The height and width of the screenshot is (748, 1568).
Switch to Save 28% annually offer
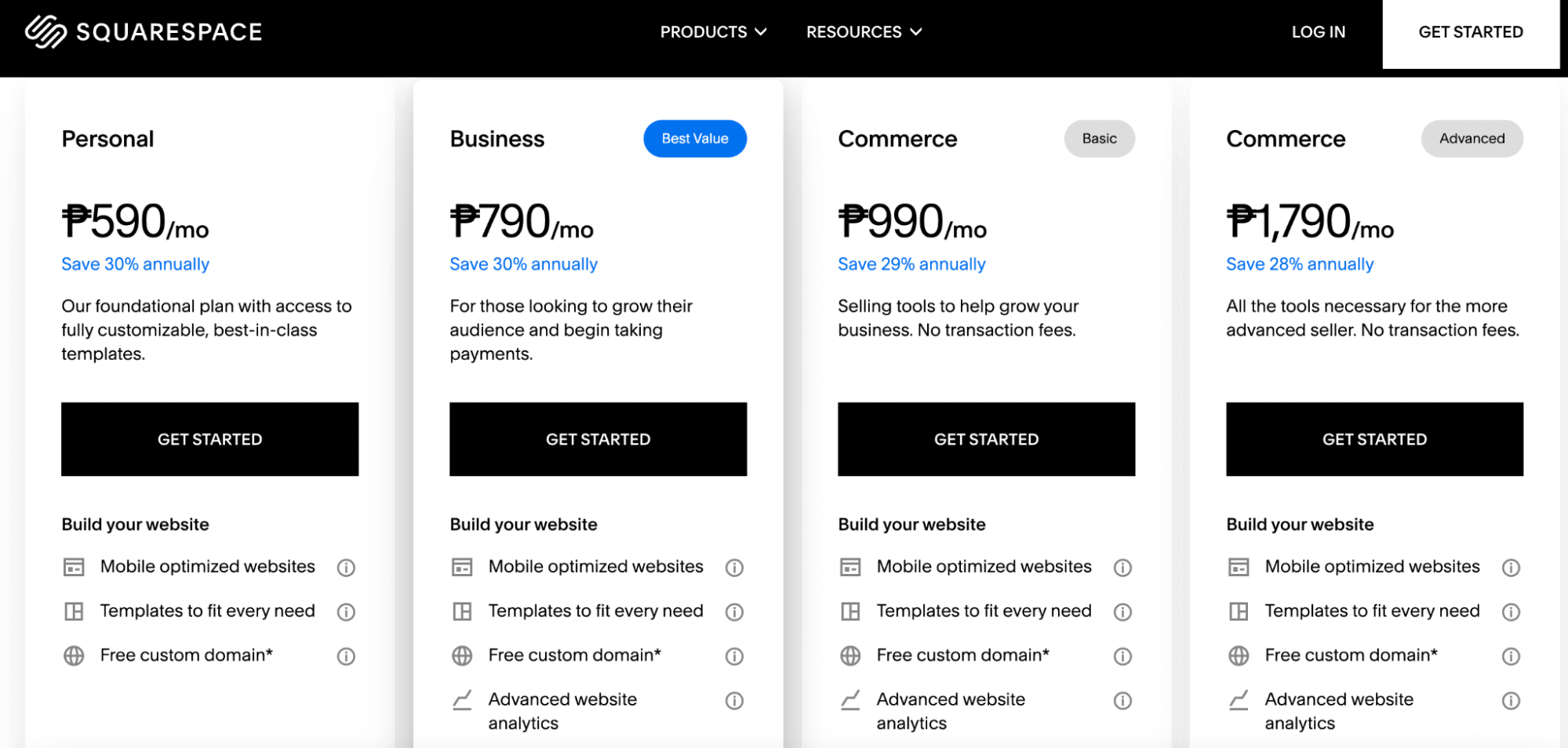pyautogui.click(x=1300, y=264)
